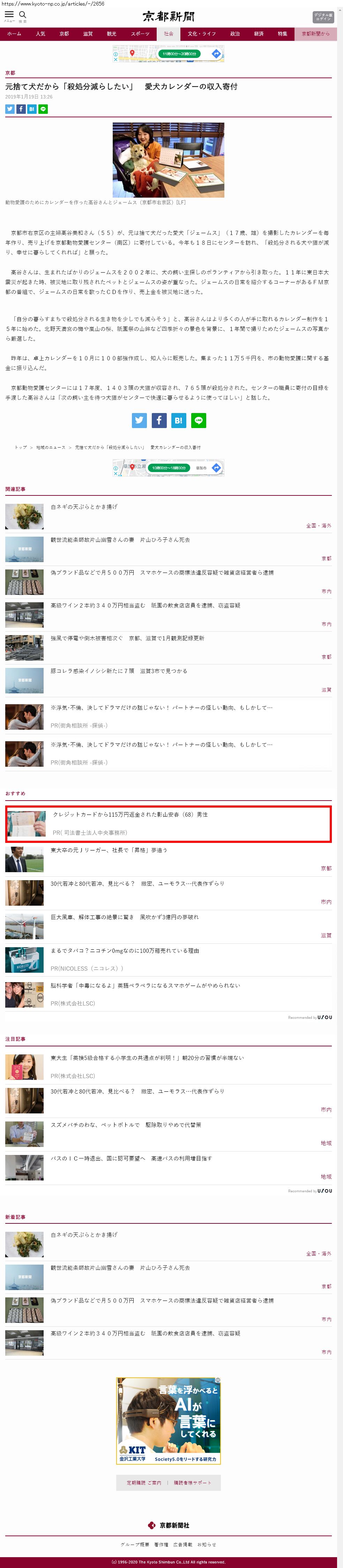
Task: Open 定期購読ご案内 link
Action: pos(143,1483)
